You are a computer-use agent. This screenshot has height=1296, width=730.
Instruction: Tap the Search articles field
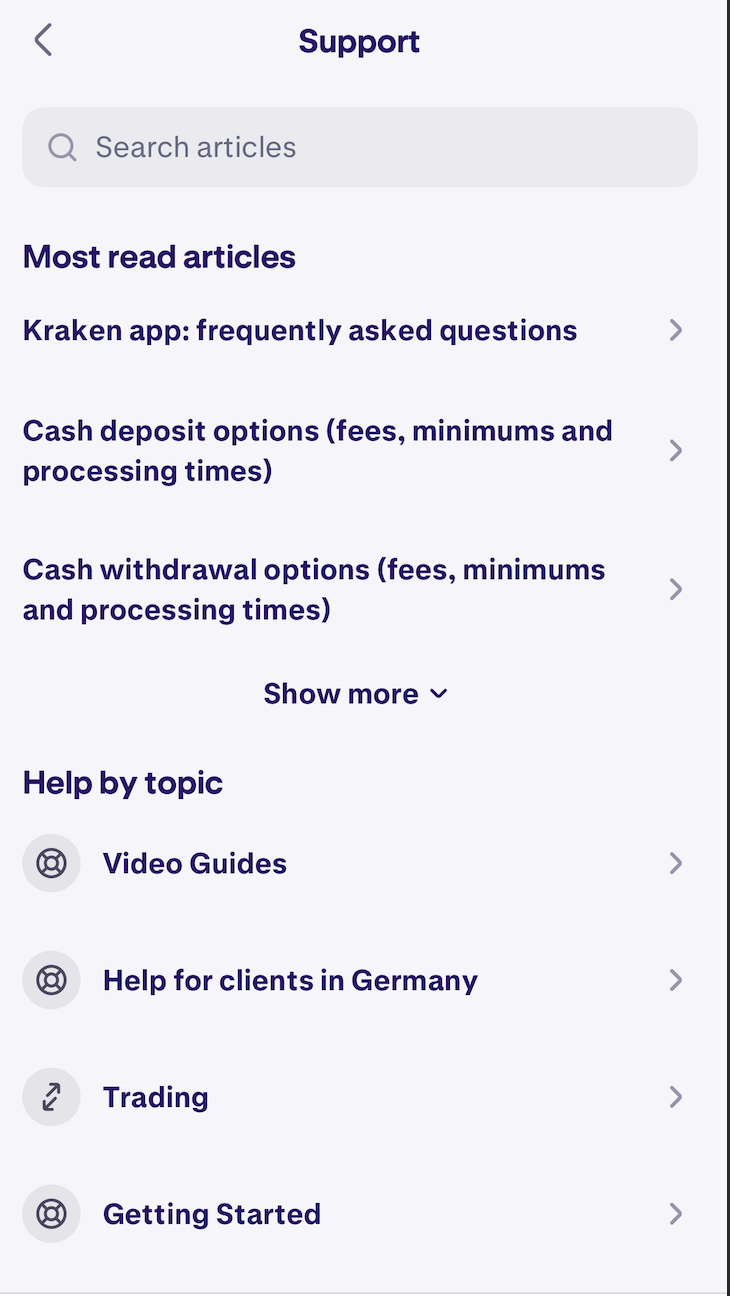click(360, 147)
